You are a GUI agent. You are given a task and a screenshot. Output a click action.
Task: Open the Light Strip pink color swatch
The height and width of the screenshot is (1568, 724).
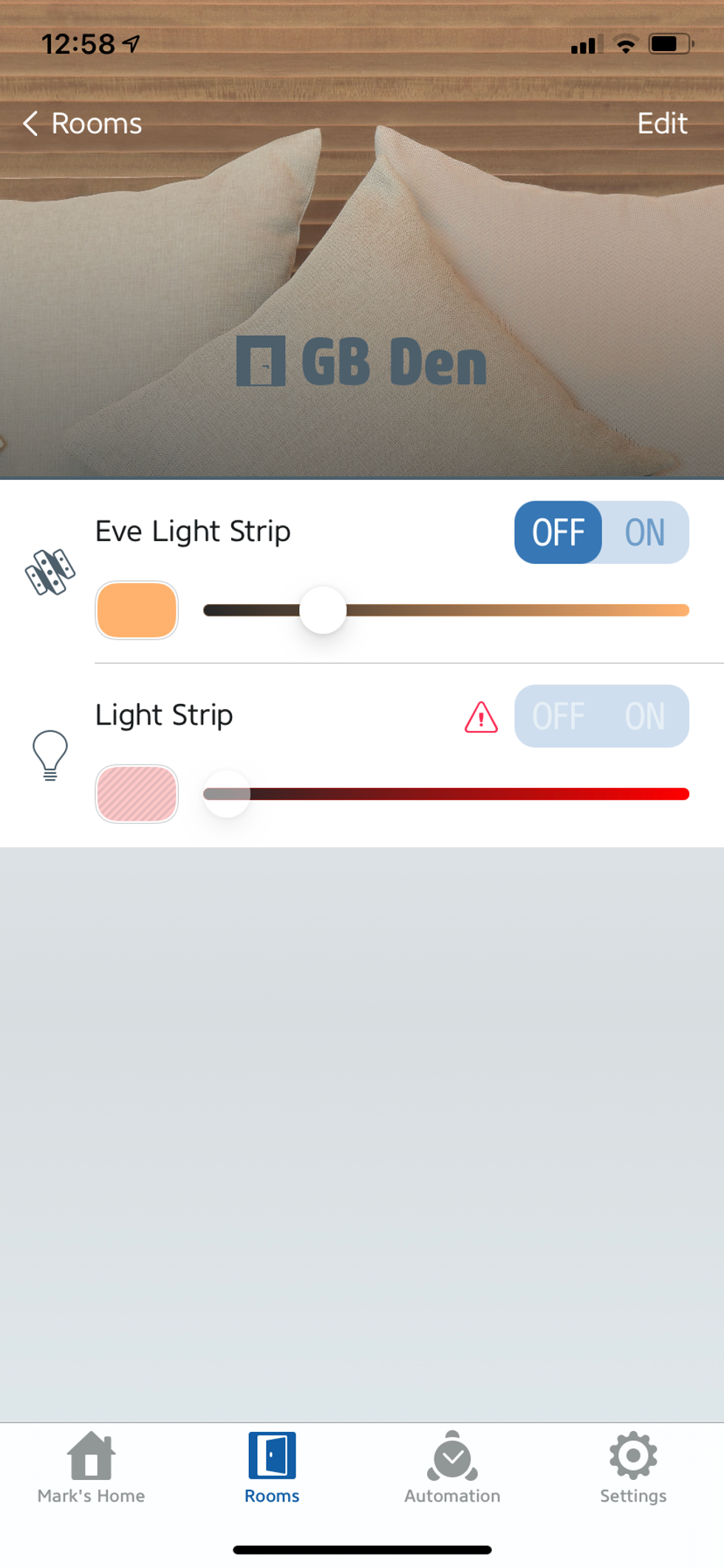[137, 794]
